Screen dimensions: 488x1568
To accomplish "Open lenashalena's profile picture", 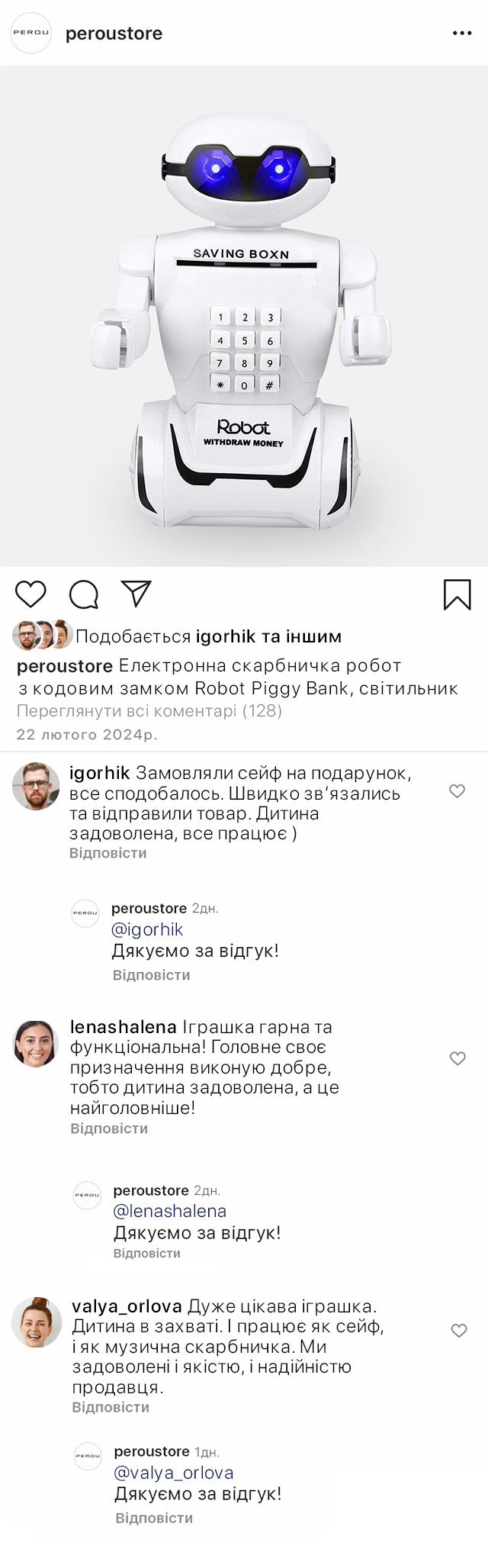I will tap(36, 1043).
